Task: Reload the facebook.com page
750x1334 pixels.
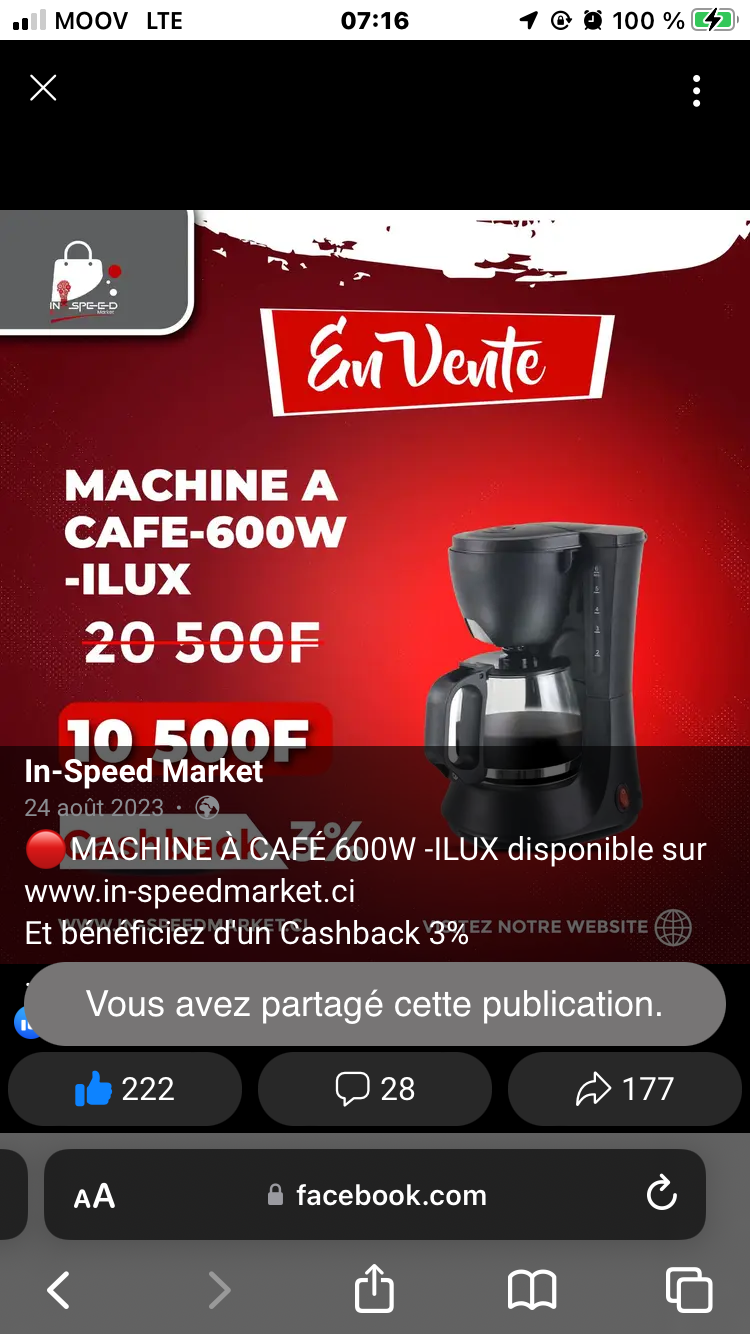Action: 662,1194
